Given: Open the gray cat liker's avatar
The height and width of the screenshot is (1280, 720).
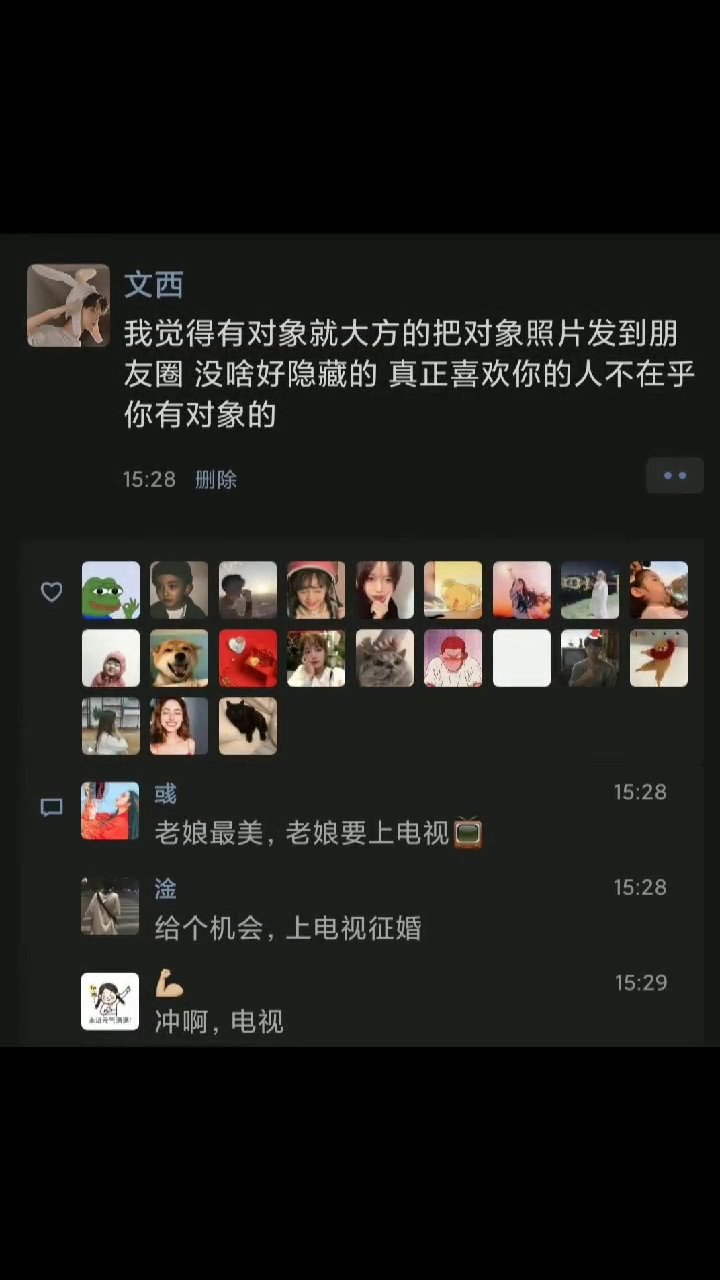Looking at the screenshot, I should (x=385, y=658).
